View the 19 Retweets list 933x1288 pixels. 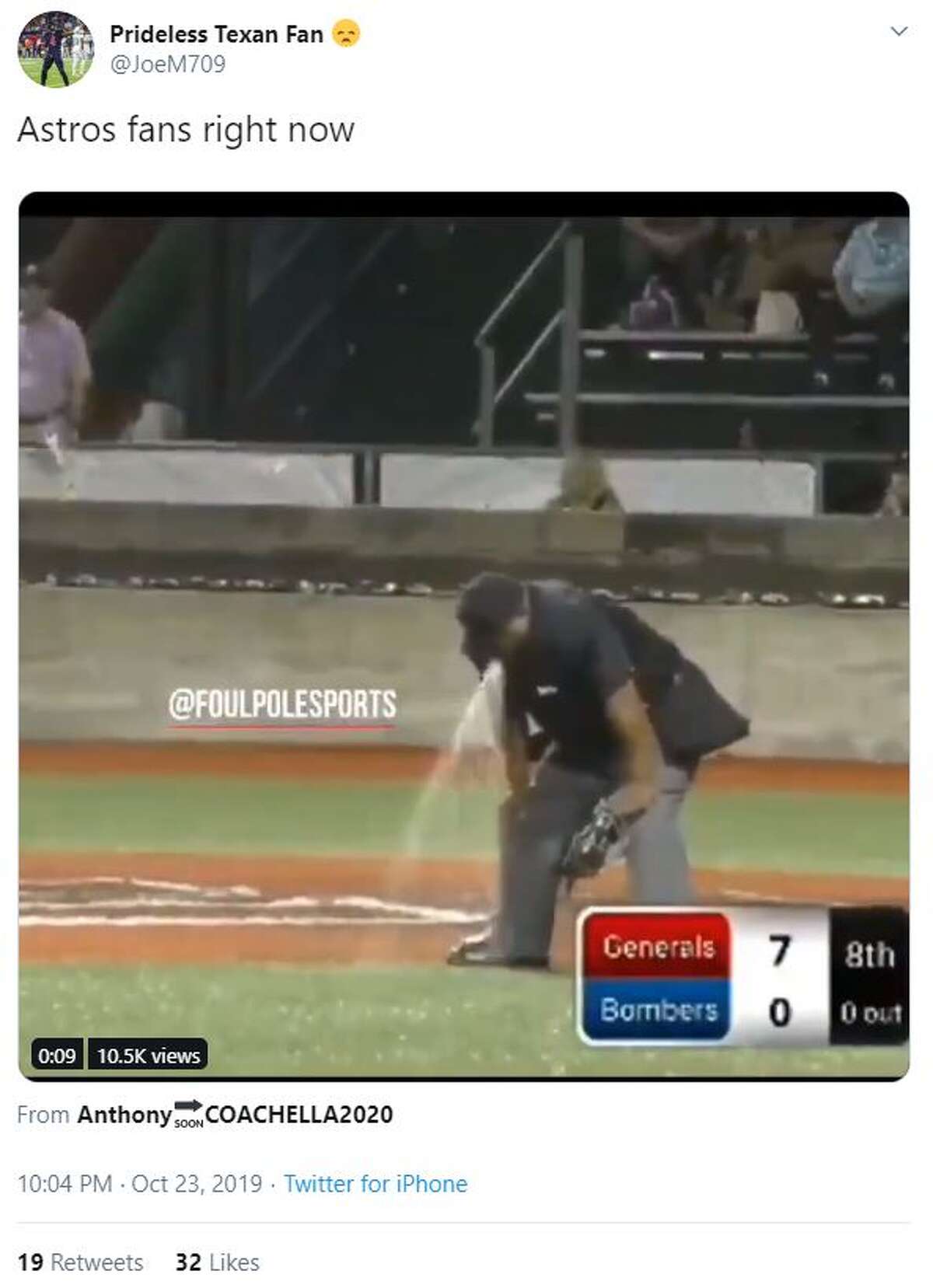[80, 1262]
